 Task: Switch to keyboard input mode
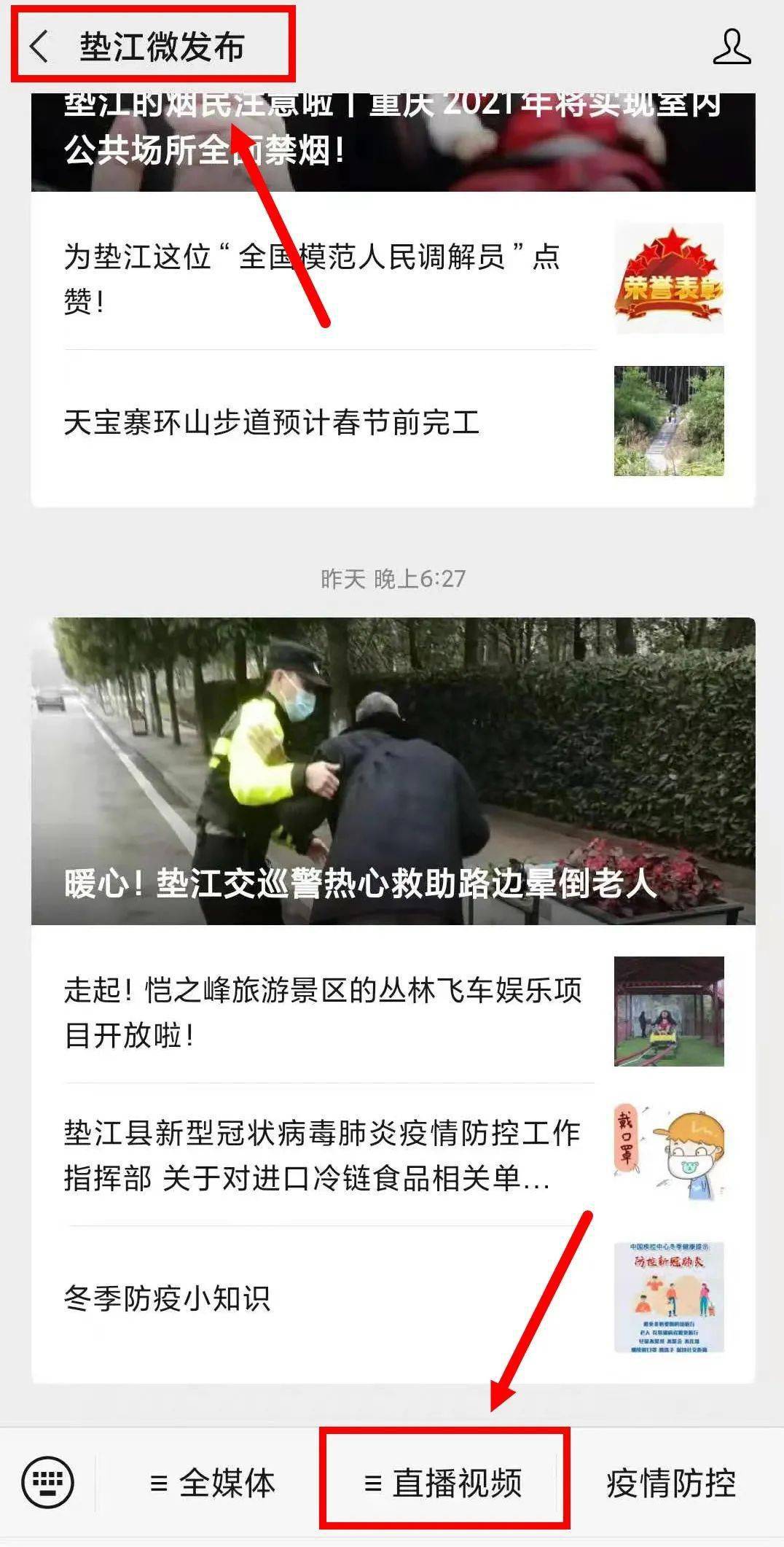[48, 1482]
